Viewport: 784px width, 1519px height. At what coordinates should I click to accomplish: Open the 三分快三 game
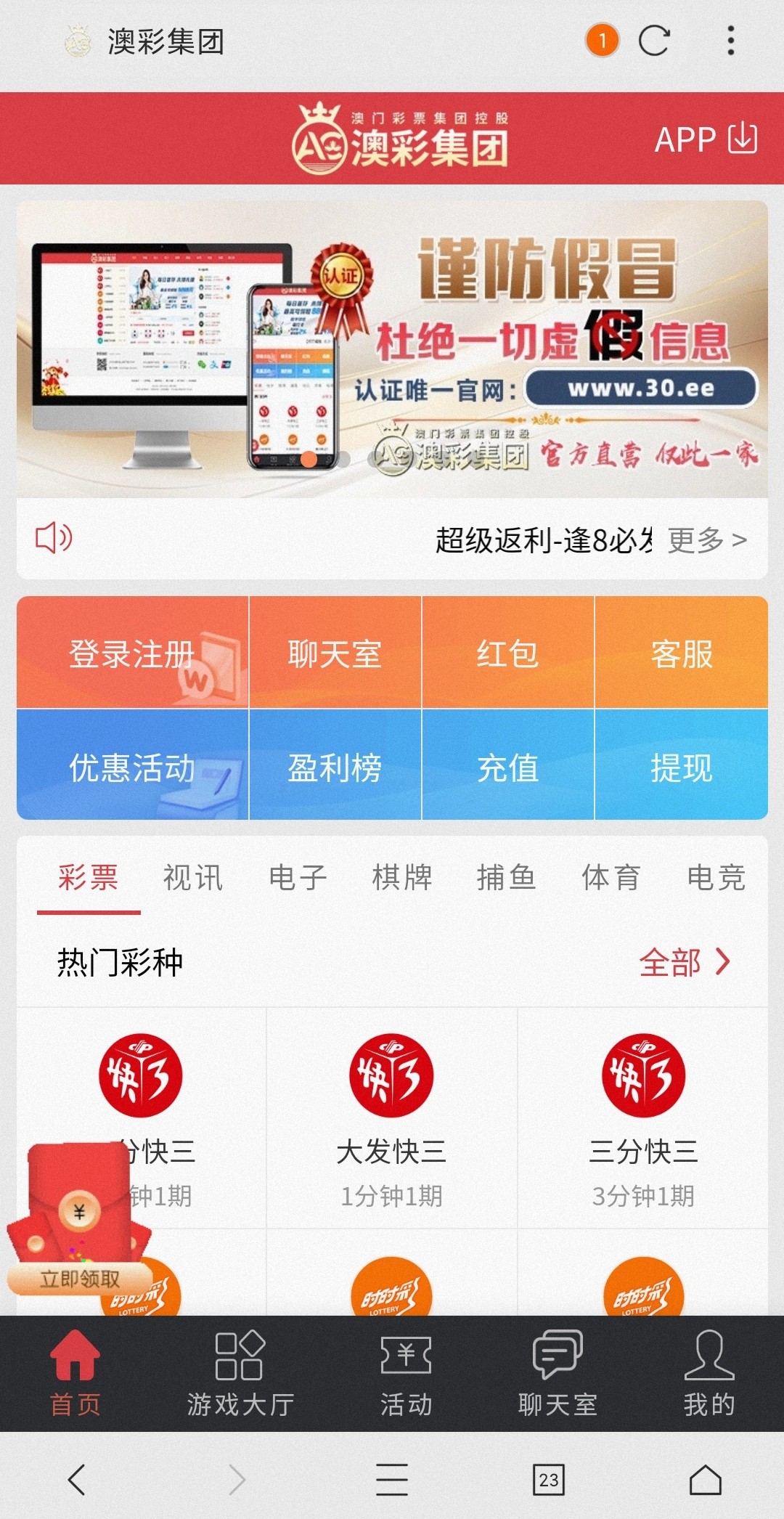click(643, 1118)
